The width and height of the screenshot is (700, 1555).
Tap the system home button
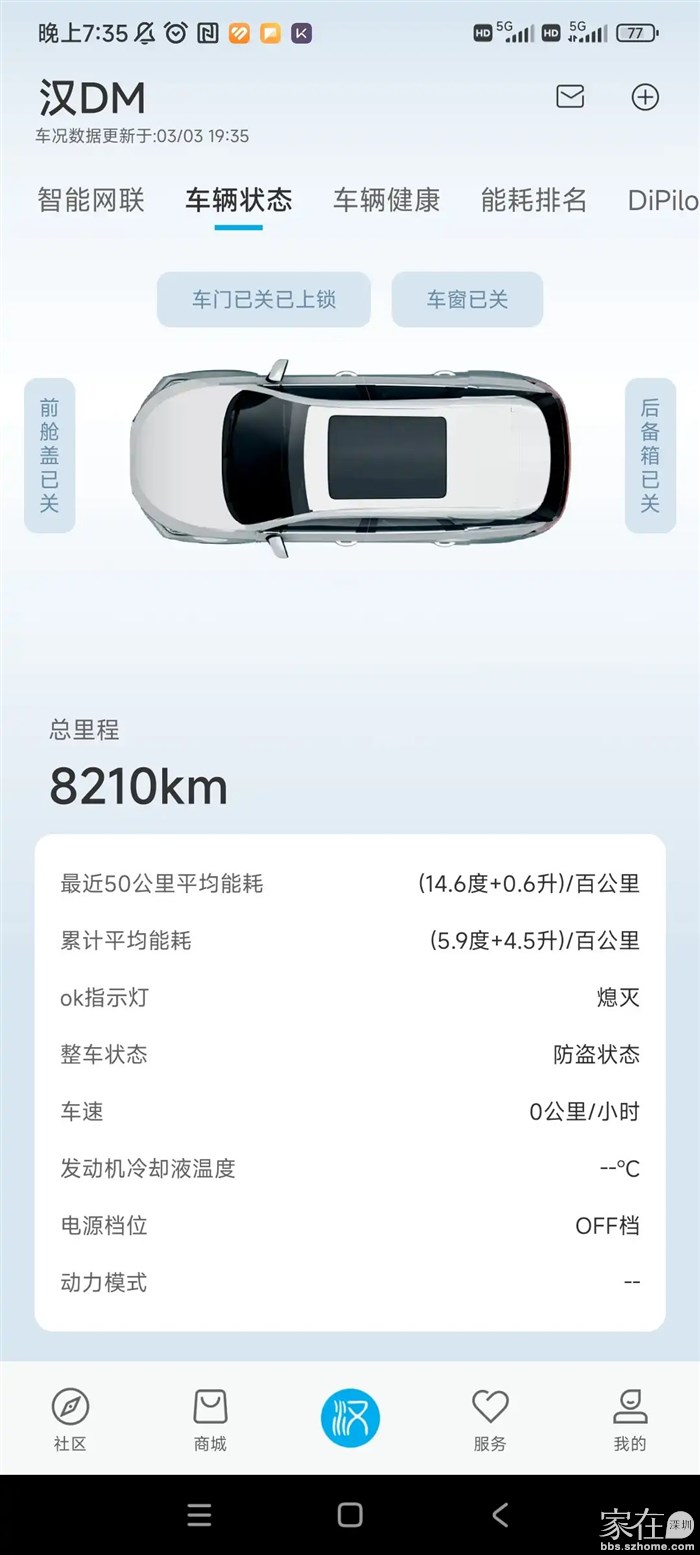[x=350, y=1514]
